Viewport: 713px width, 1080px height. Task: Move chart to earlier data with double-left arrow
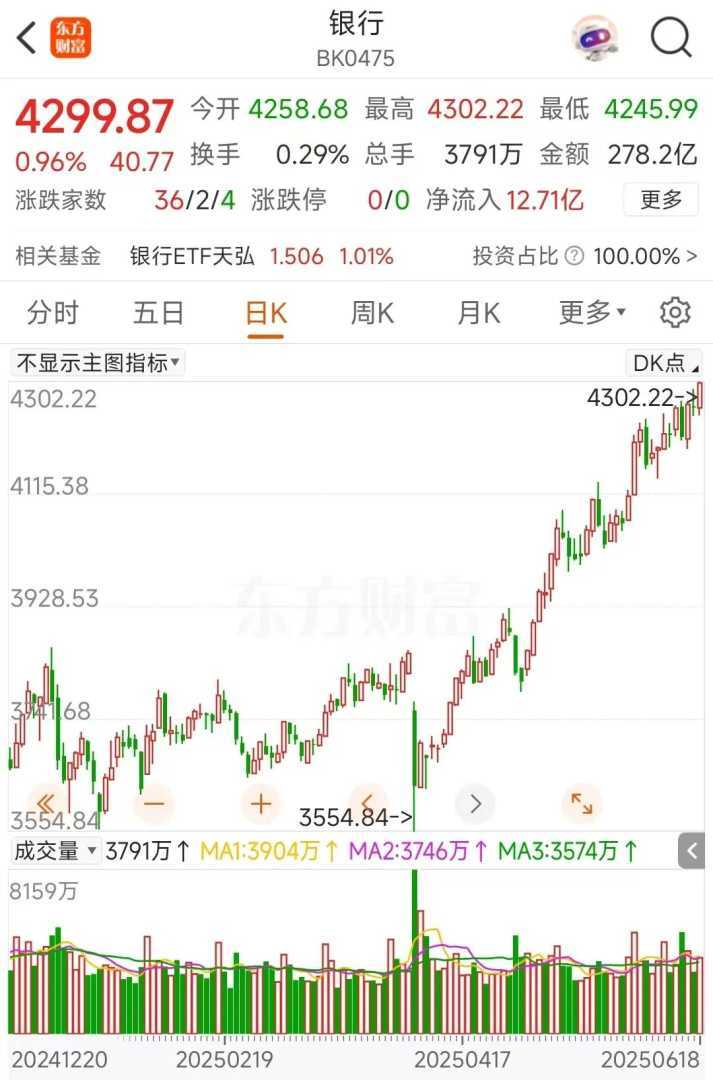46,803
